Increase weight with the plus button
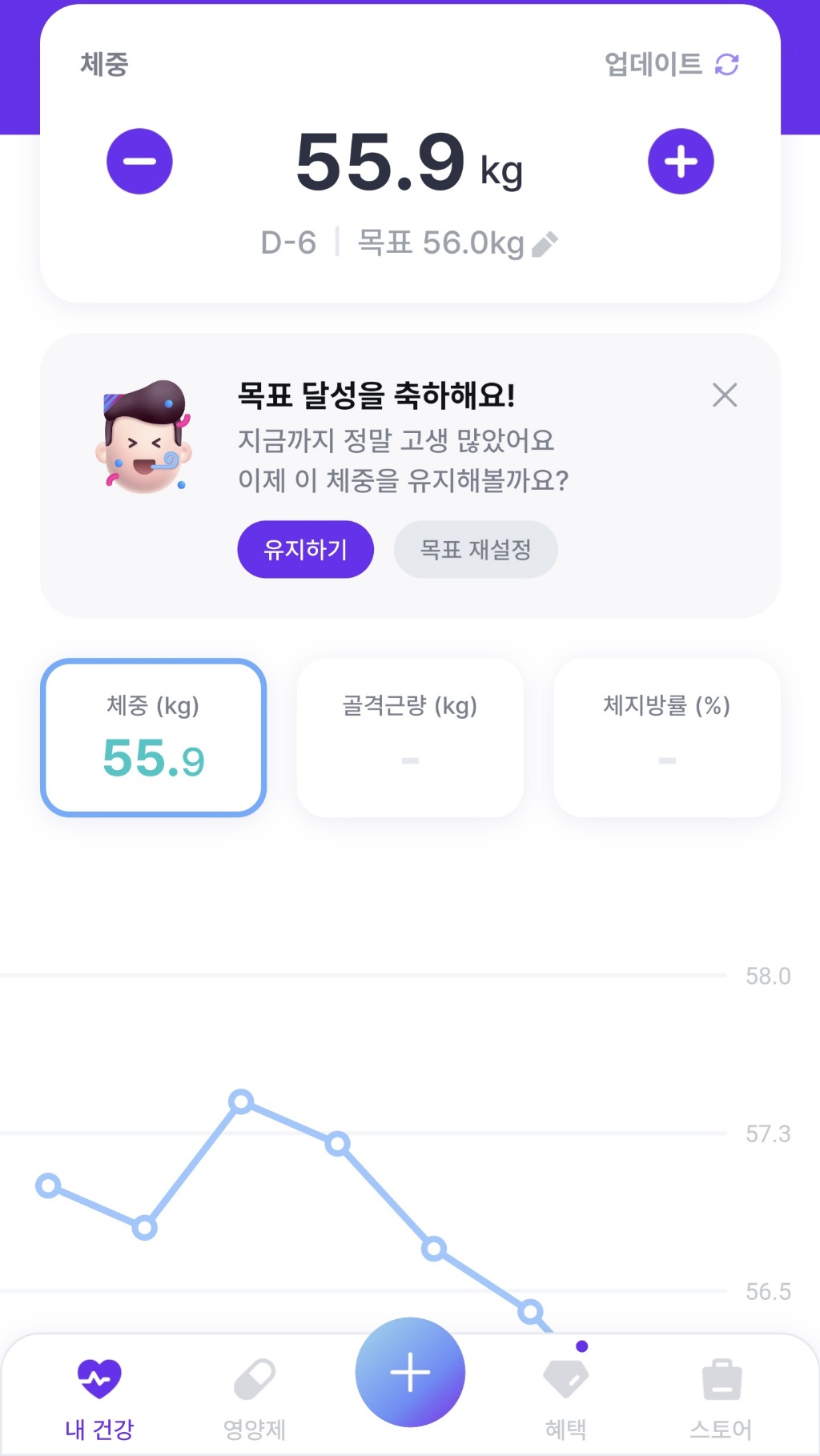 [x=681, y=161]
